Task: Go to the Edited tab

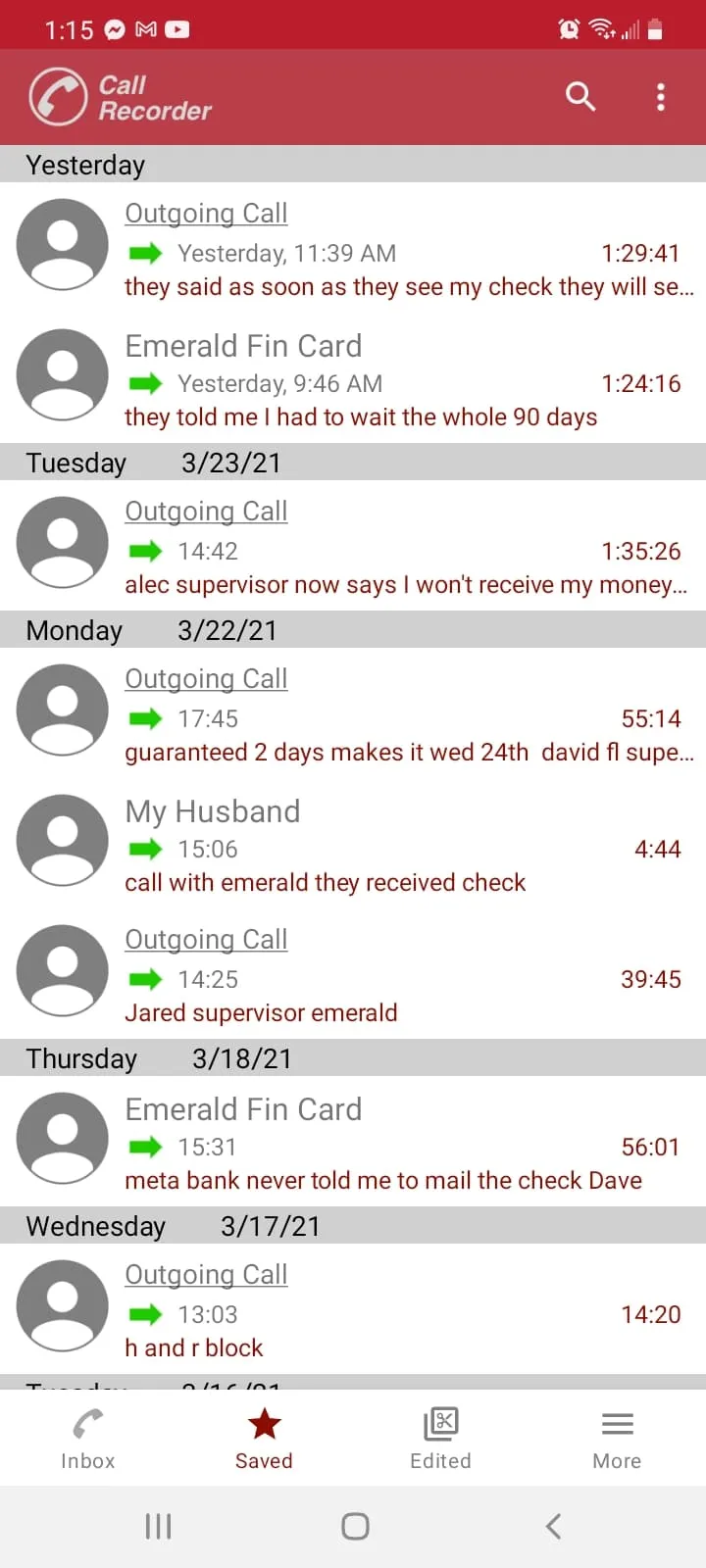Action: click(440, 1438)
